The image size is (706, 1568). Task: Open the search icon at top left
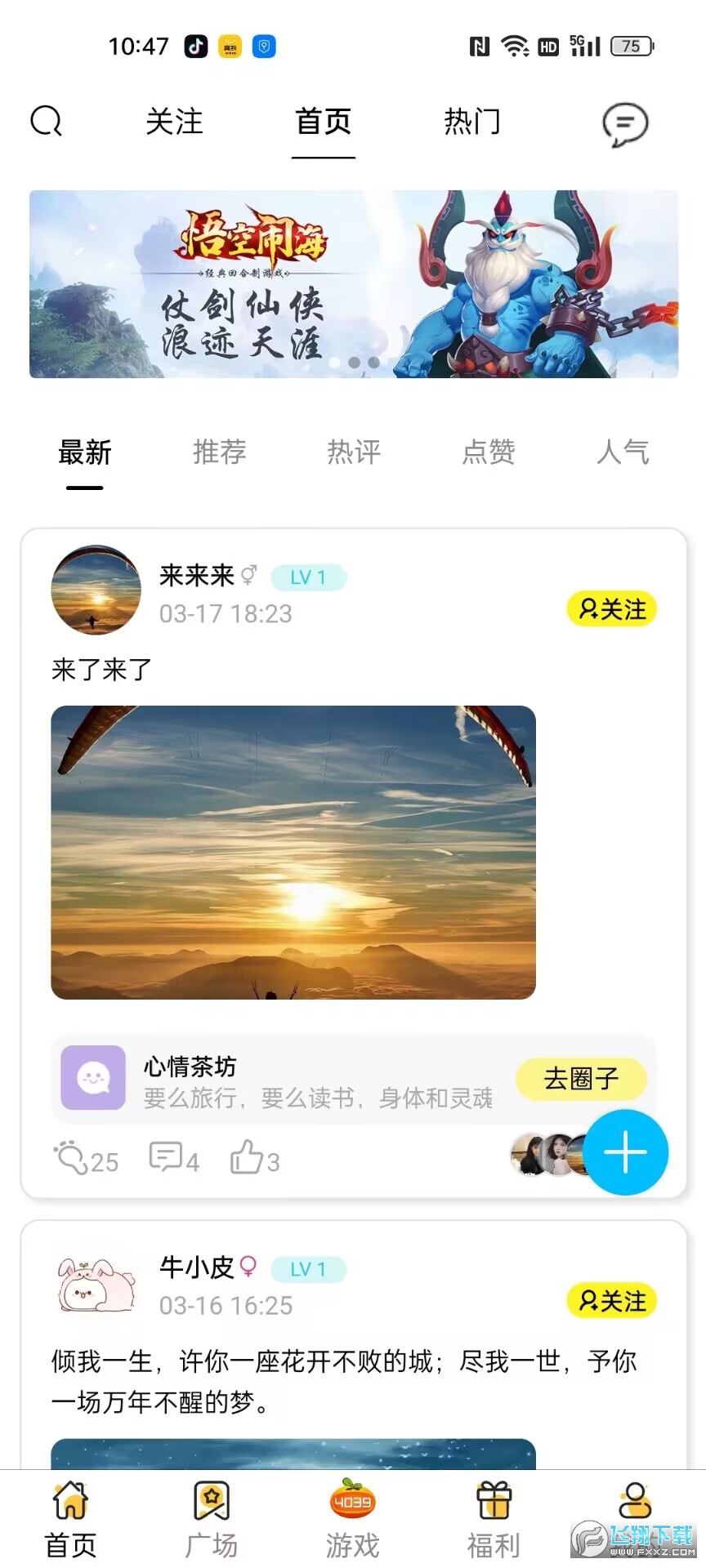point(46,121)
